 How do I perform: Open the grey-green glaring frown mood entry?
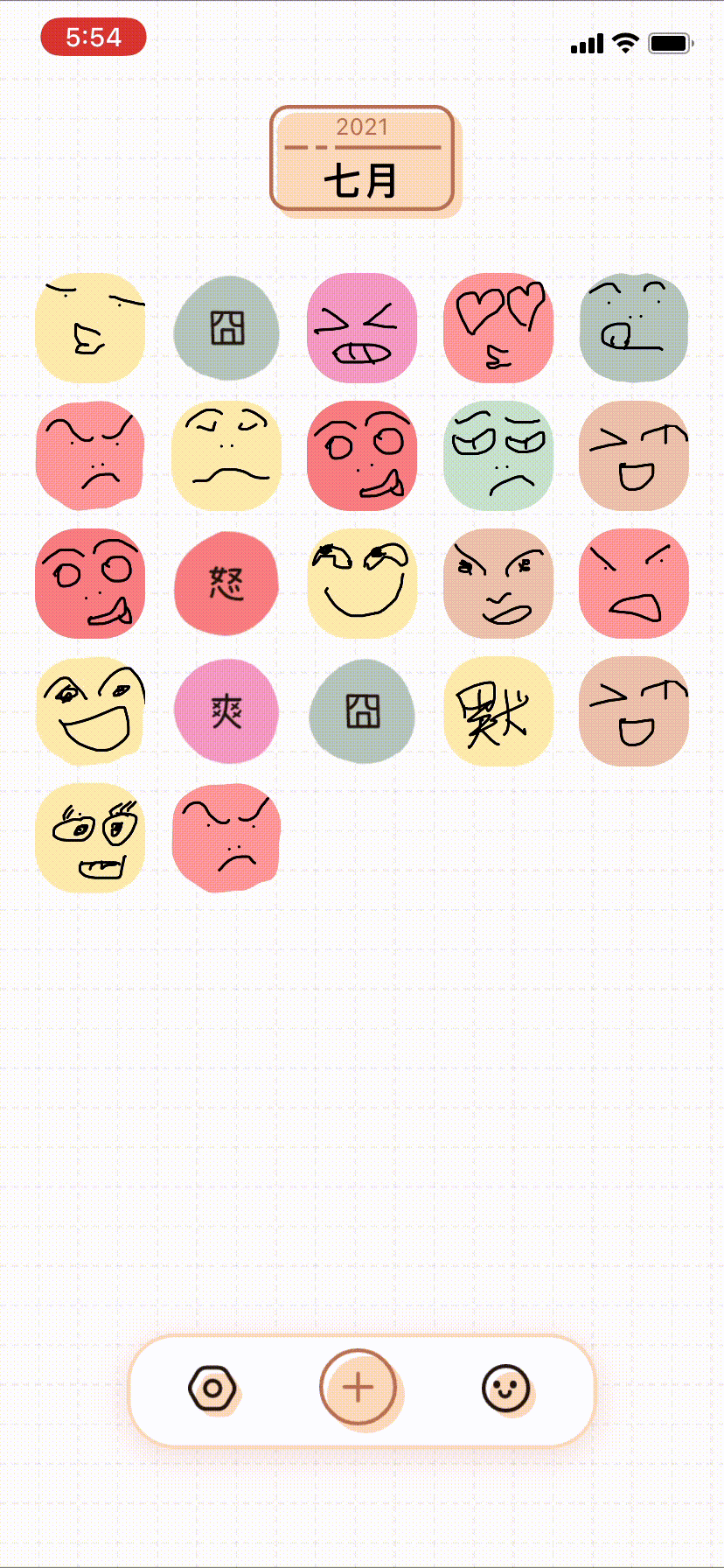coord(498,455)
